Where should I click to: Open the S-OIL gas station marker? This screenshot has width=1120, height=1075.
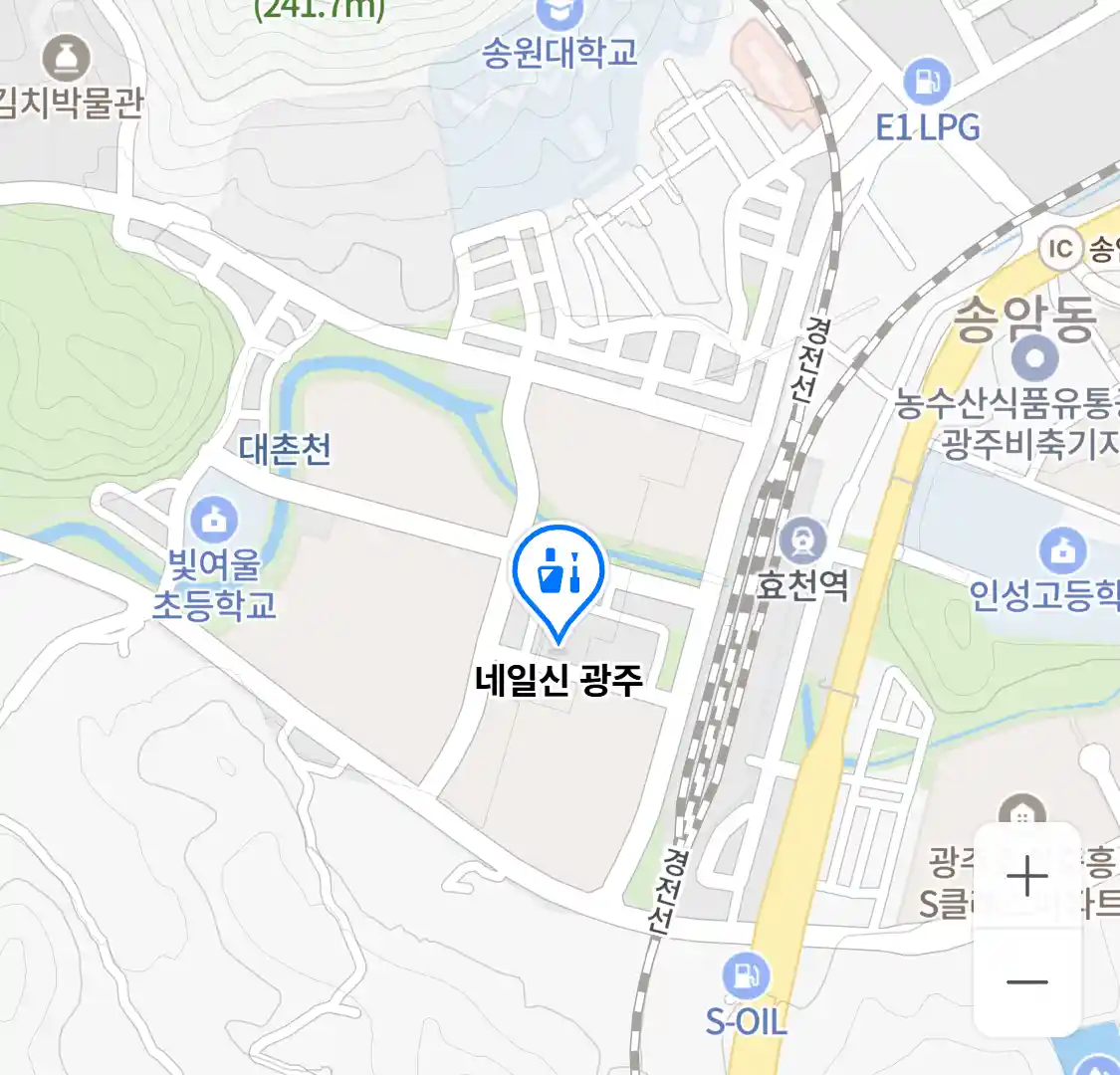coord(746,975)
